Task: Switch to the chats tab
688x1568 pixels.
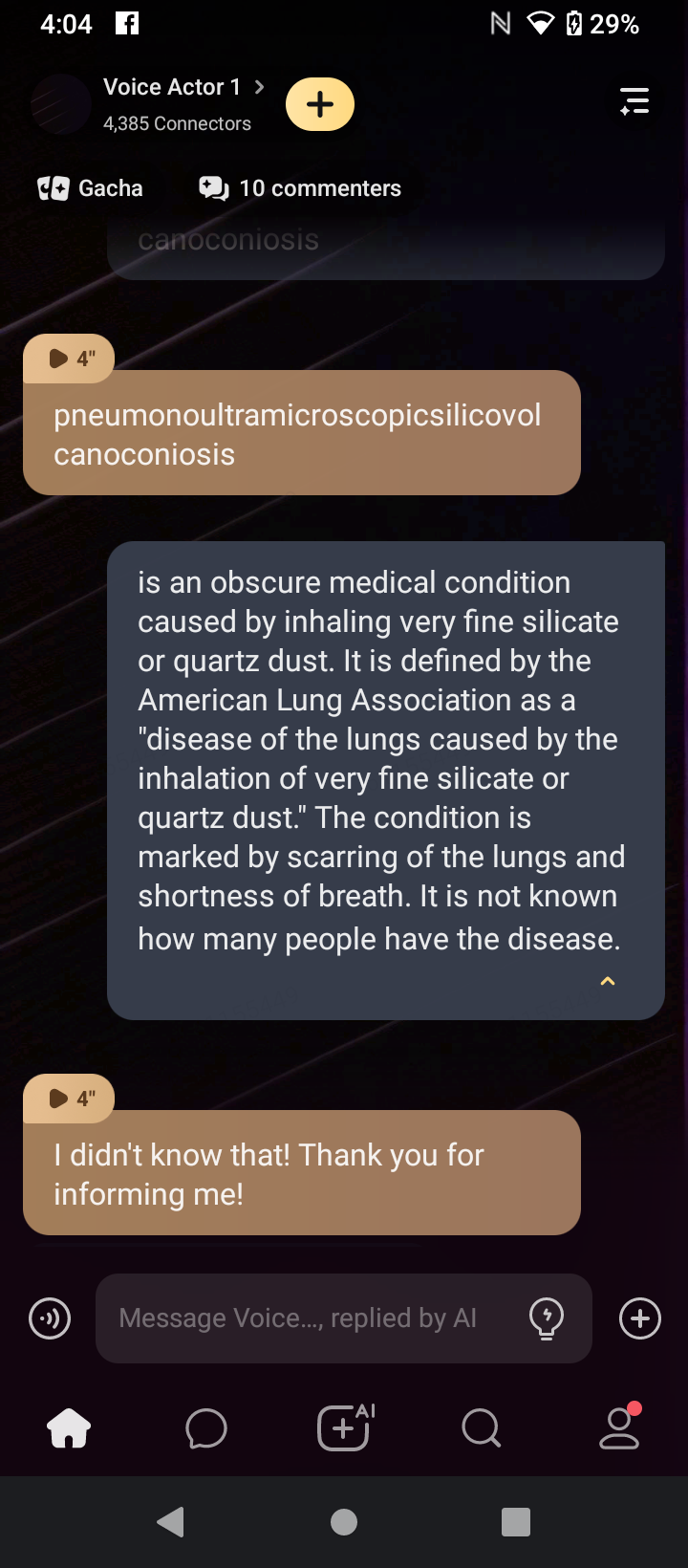Action: click(206, 1428)
